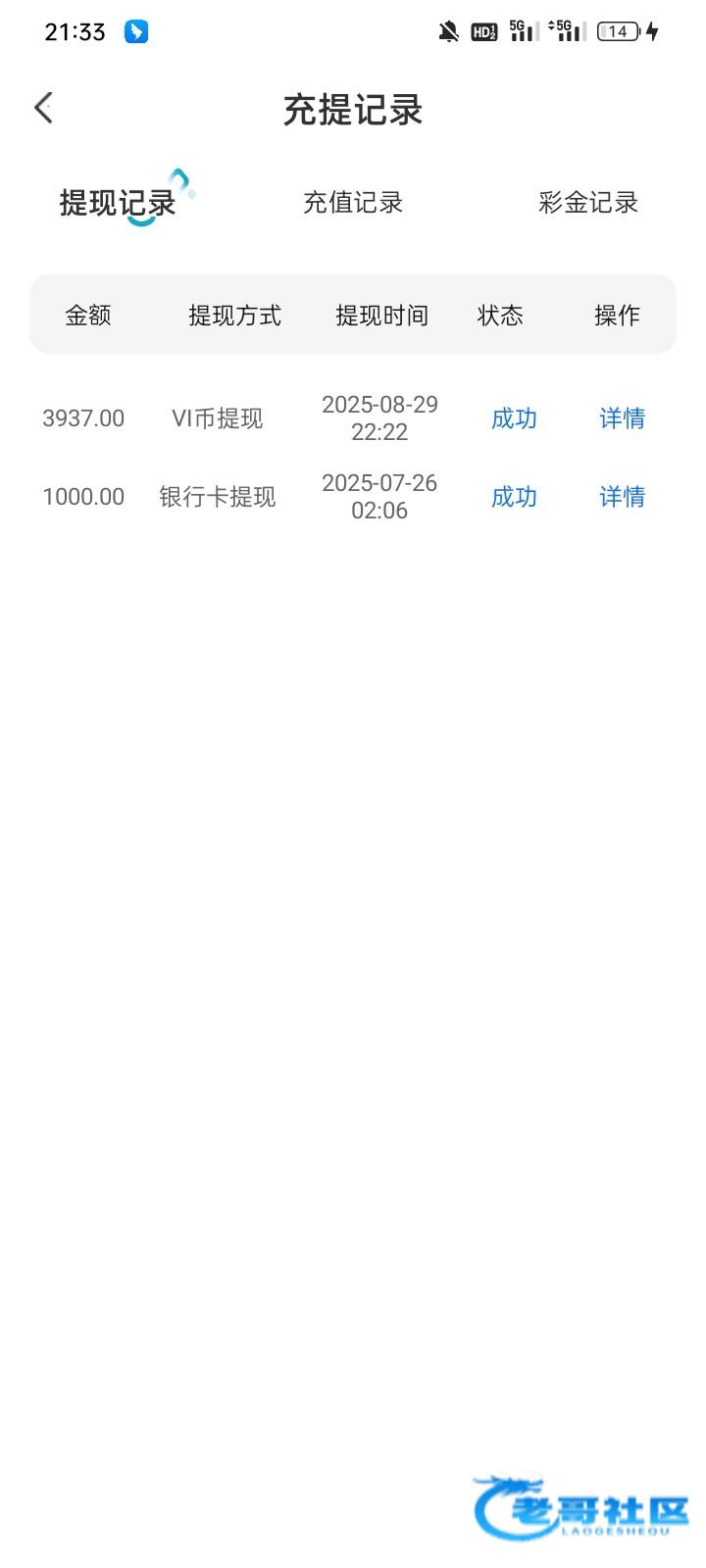View 详情 for the 3937.00 withdrawal

coord(622,418)
